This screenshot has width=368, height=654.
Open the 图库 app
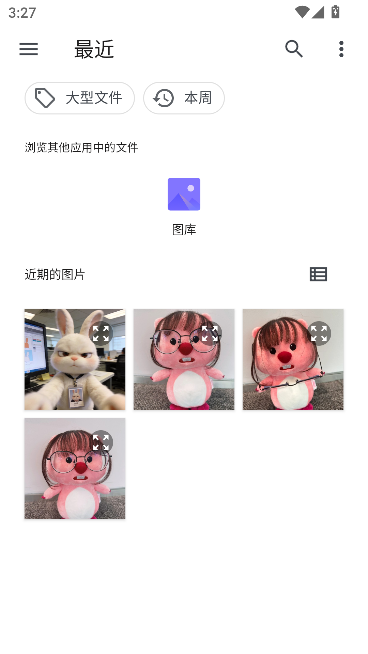184,206
